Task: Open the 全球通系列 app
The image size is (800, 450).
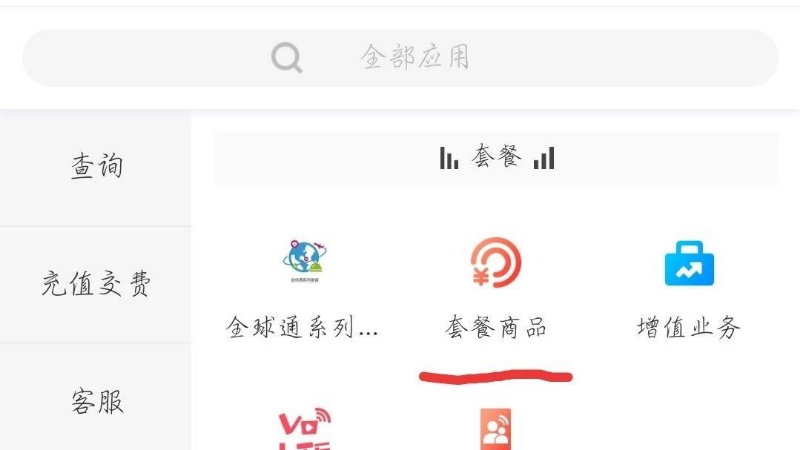Action: [x=303, y=285]
